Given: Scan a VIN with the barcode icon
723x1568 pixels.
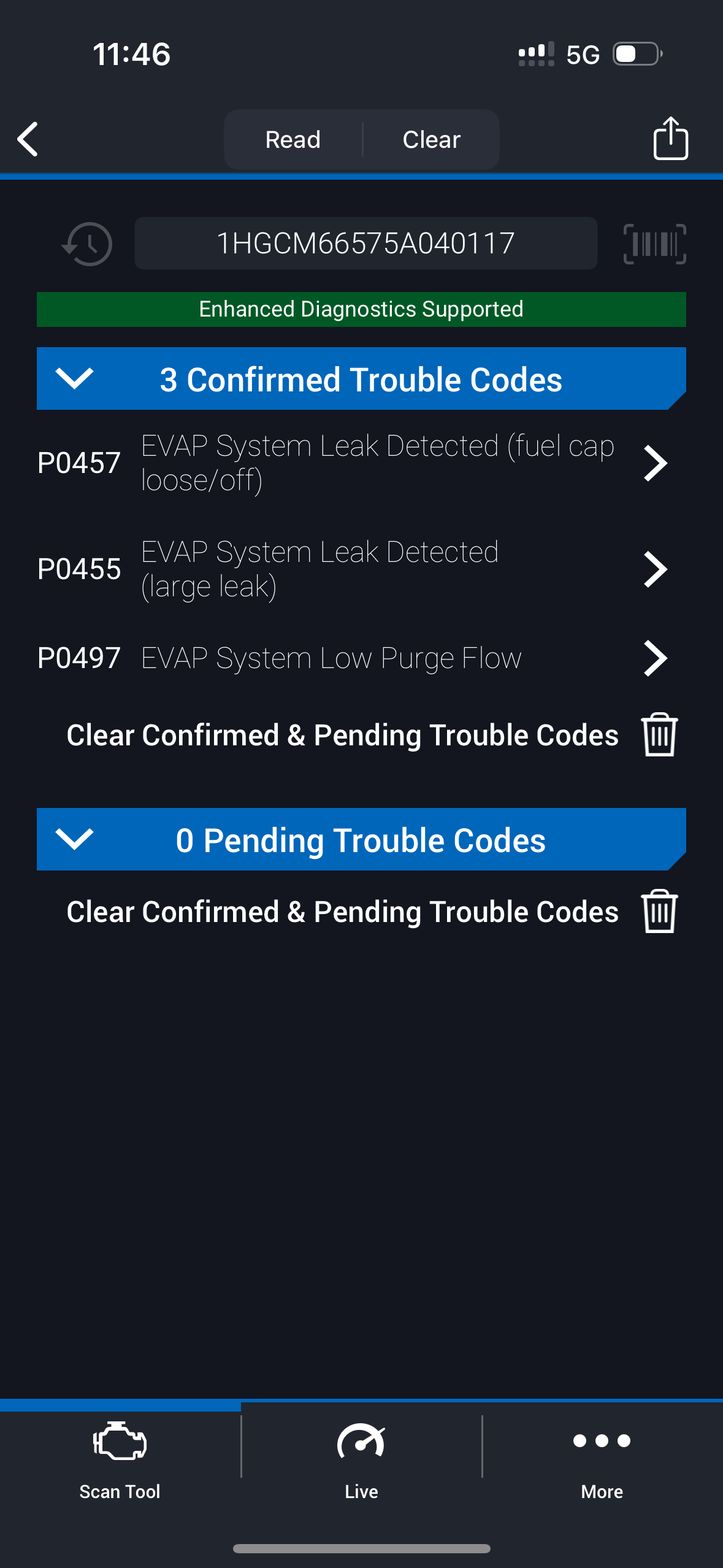Looking at the screenshot, I should click(x=654, y=244).
